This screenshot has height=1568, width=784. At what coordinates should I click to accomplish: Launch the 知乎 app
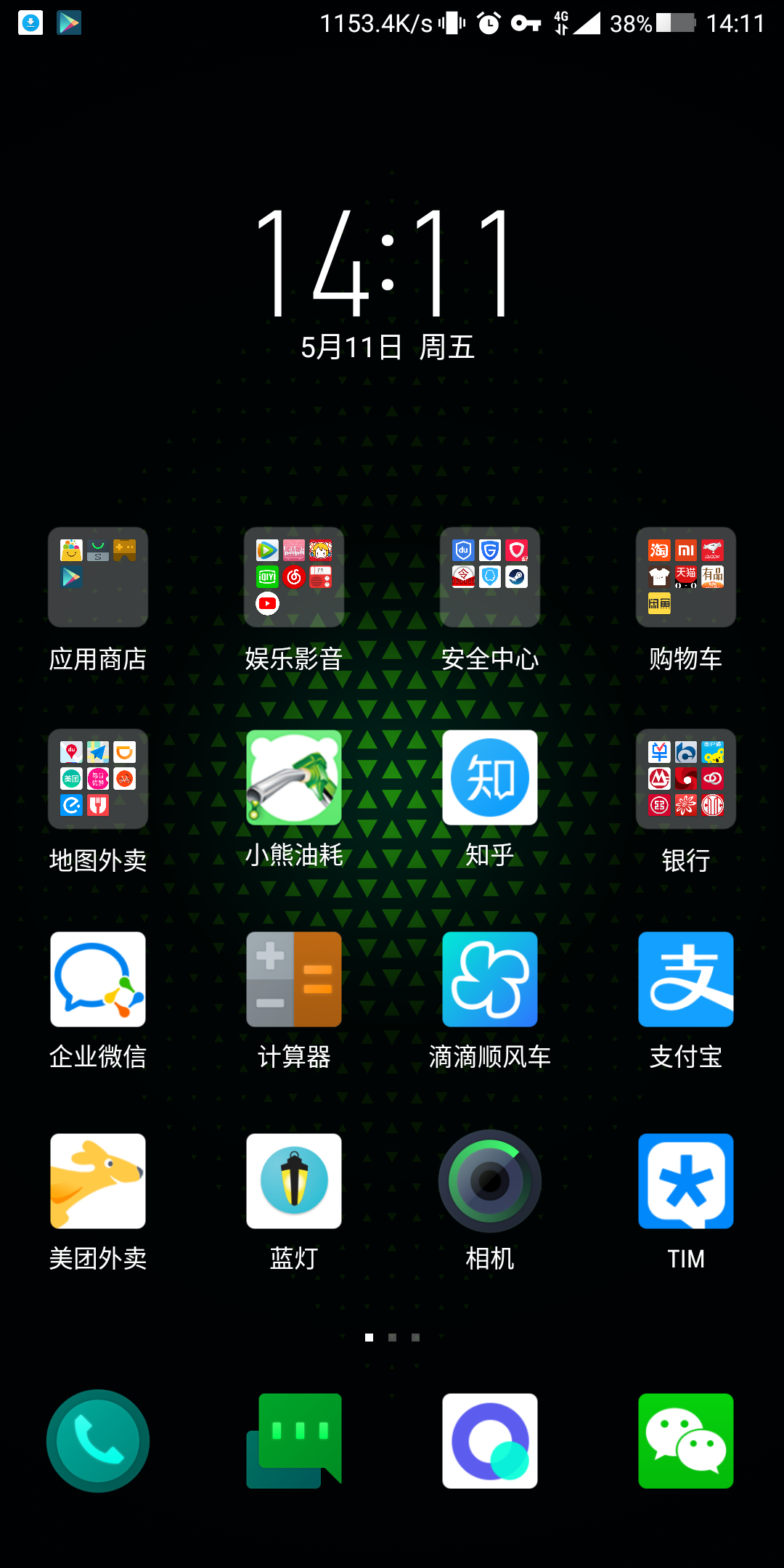[x=490, y=777]
